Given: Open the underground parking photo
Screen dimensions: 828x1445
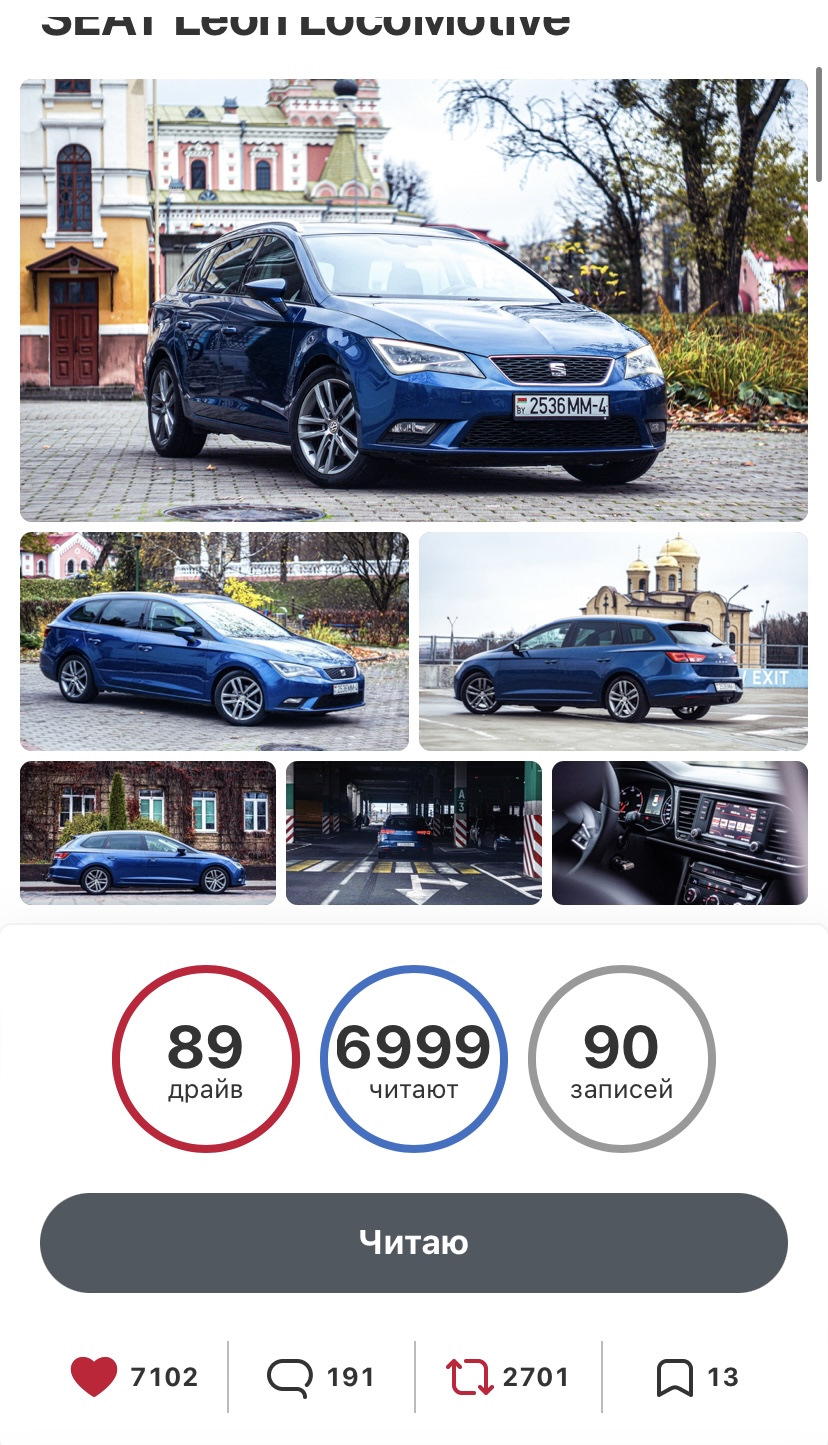Looking at the screenshot, I should pos(413,833).
